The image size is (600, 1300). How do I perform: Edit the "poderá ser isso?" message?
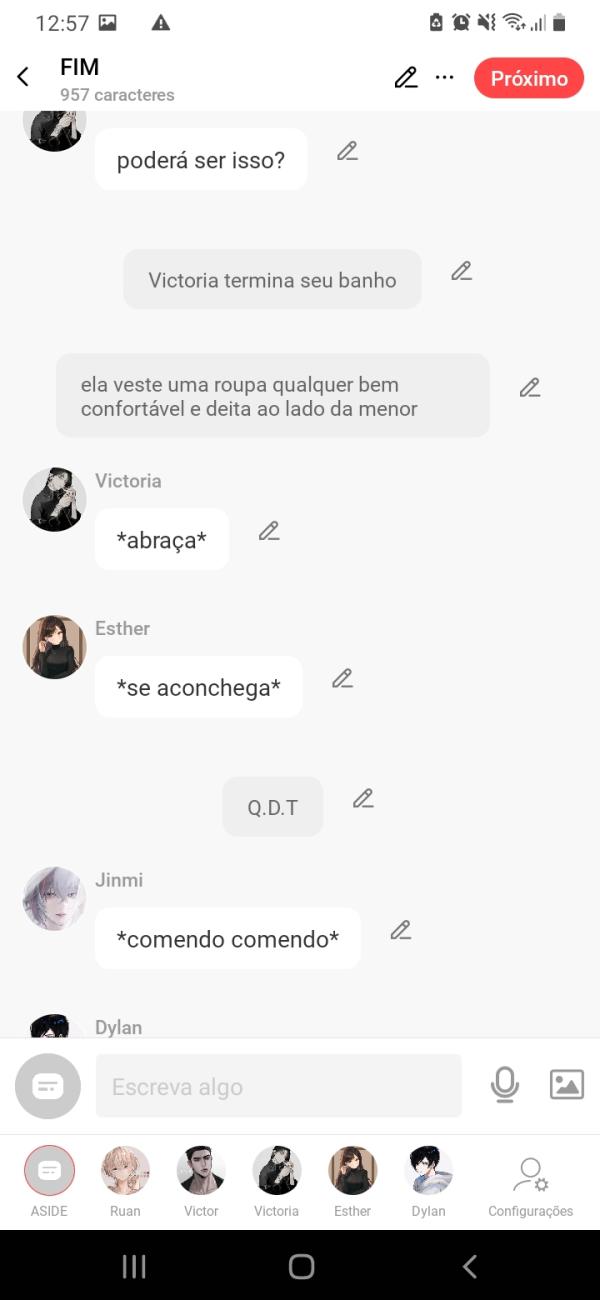pos(347,151)
